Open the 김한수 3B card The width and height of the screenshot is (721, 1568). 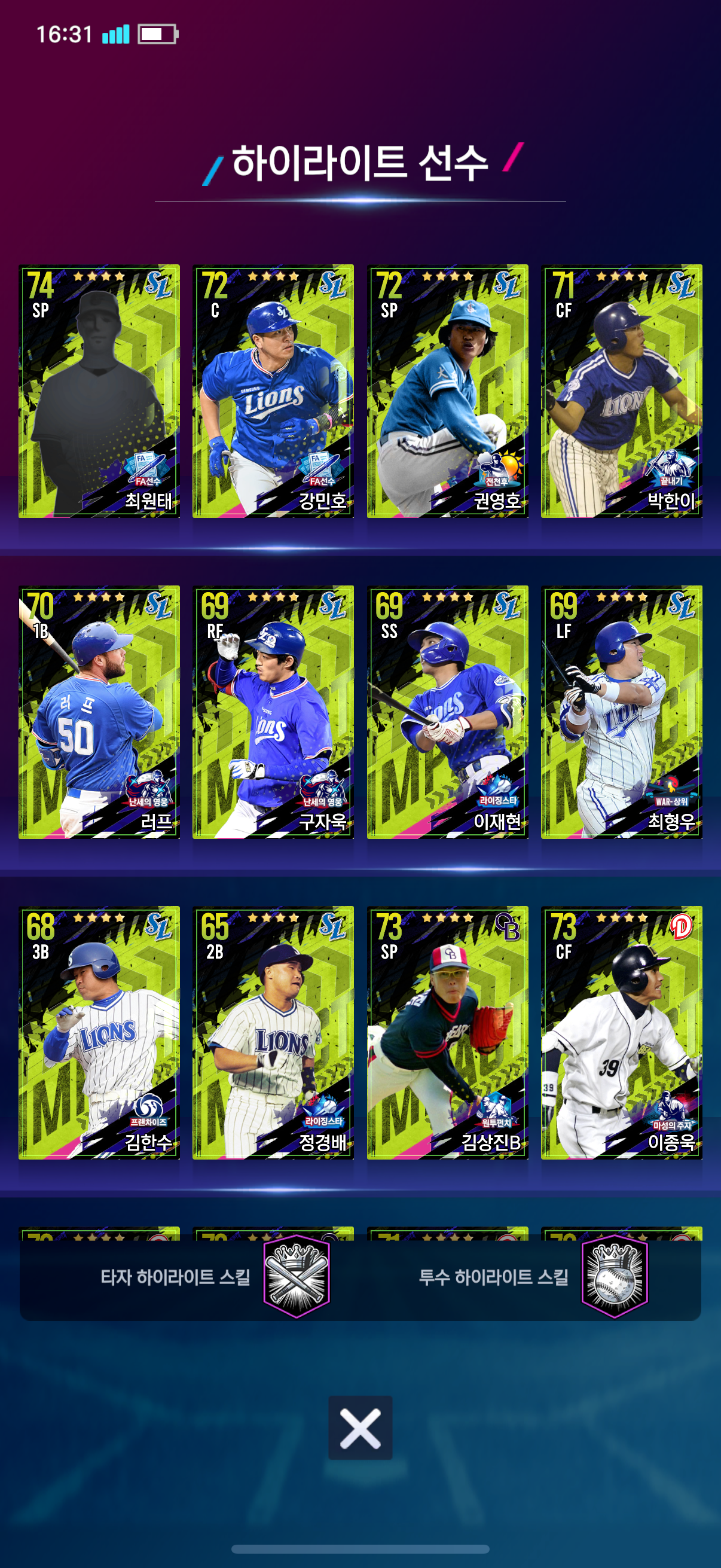pyautogui.click(x=99, y=1033)
